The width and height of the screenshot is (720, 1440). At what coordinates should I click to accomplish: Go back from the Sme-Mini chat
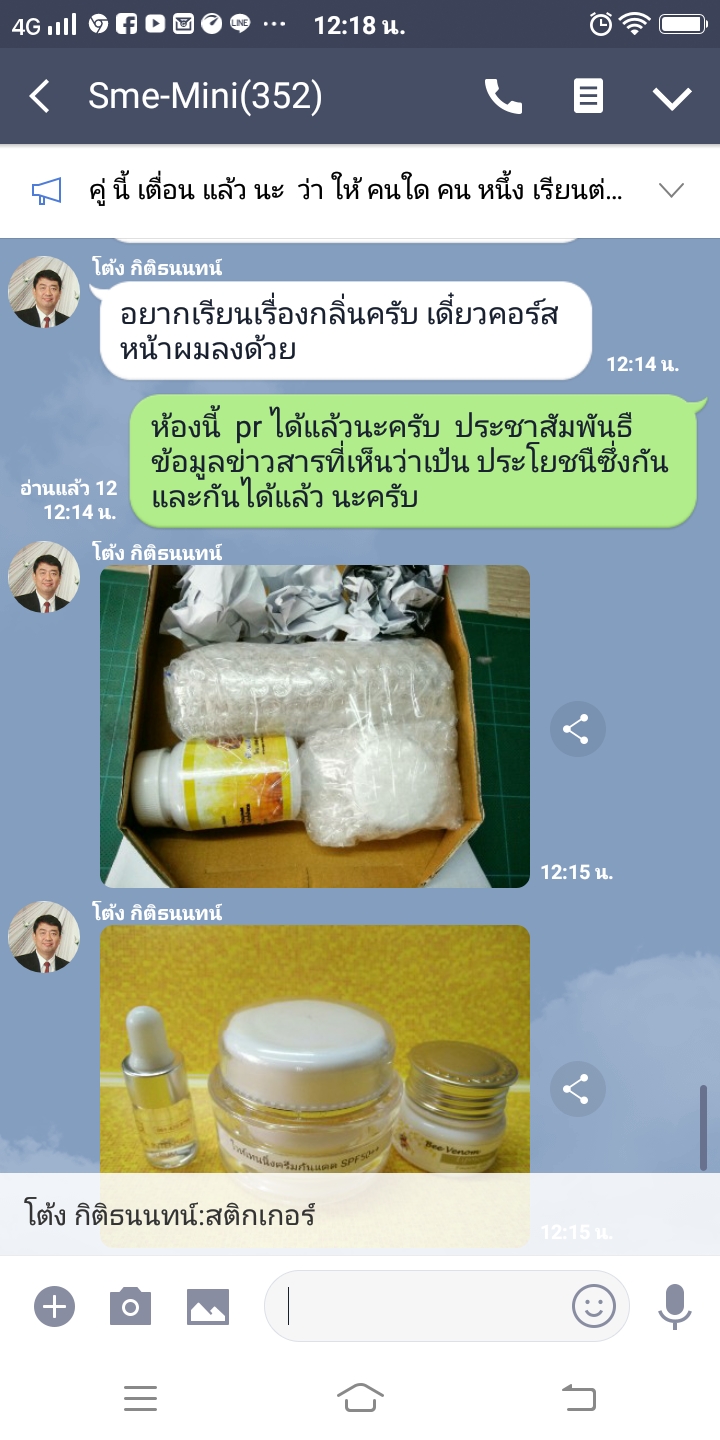coord(40,97)
